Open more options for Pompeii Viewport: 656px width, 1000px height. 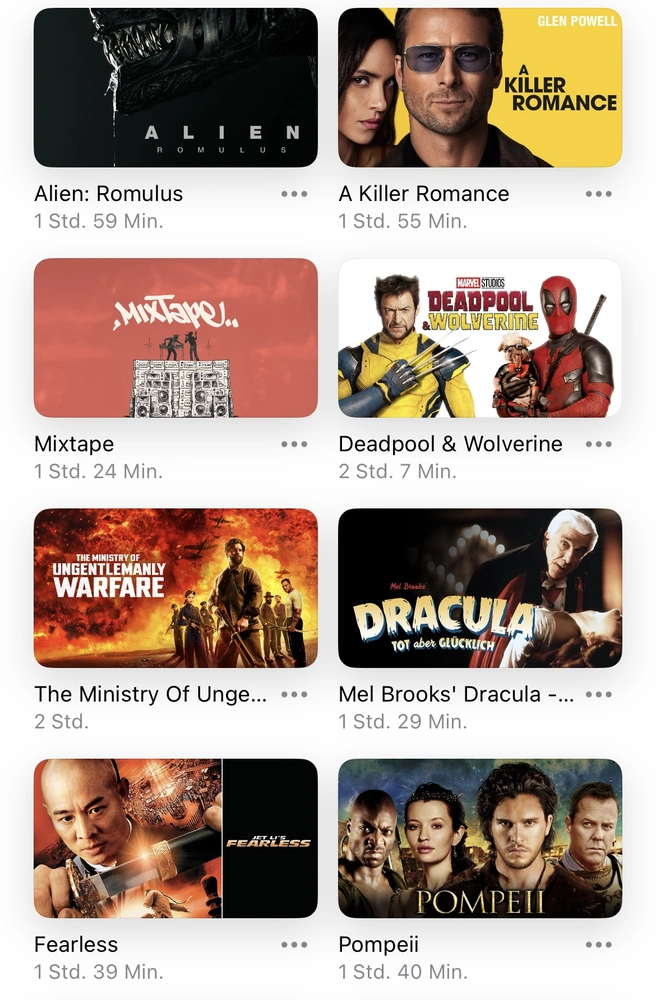[598, 944]
